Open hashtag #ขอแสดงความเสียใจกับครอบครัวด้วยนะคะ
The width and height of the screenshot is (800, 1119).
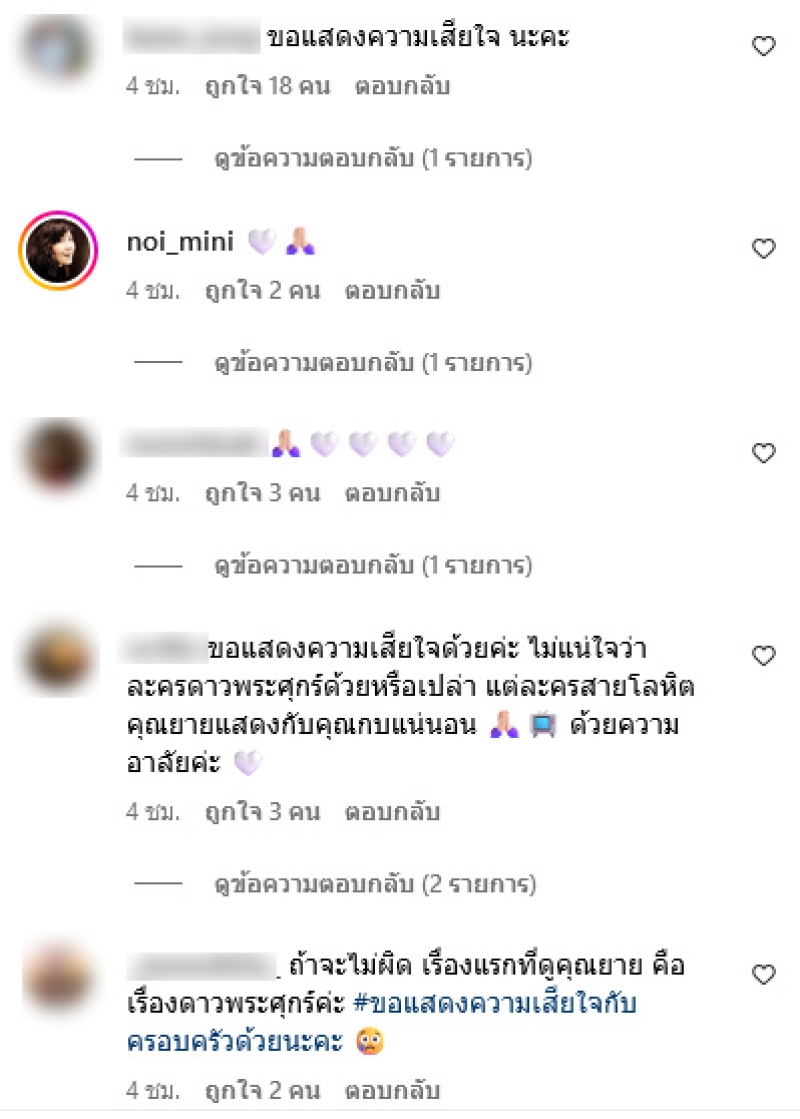[495, 1003]
